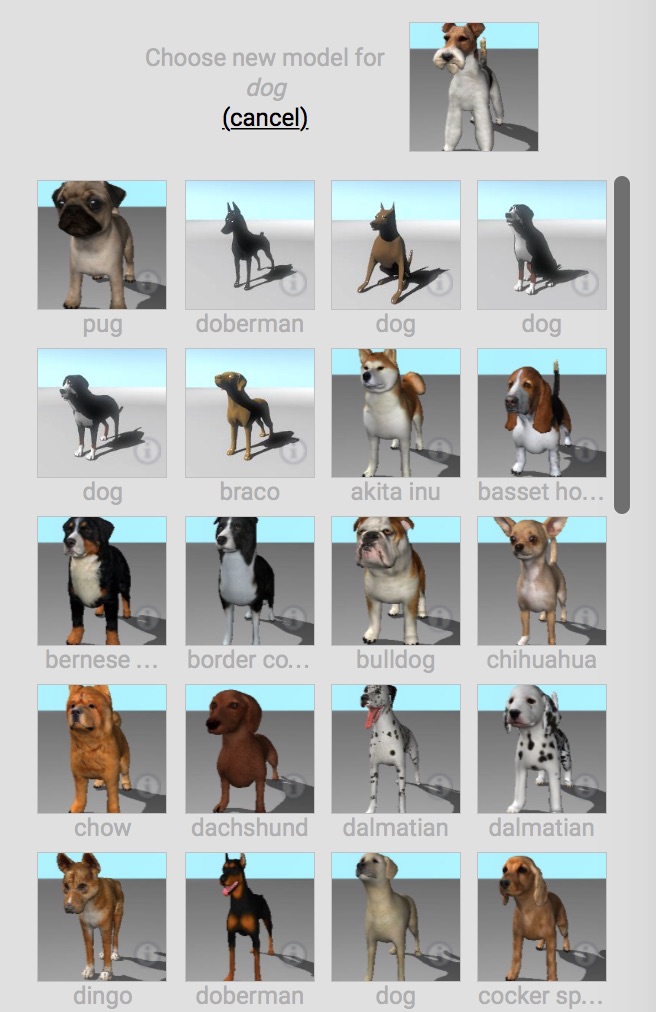
Task: Select the basset hound model
Action: [x=542, y=412]
